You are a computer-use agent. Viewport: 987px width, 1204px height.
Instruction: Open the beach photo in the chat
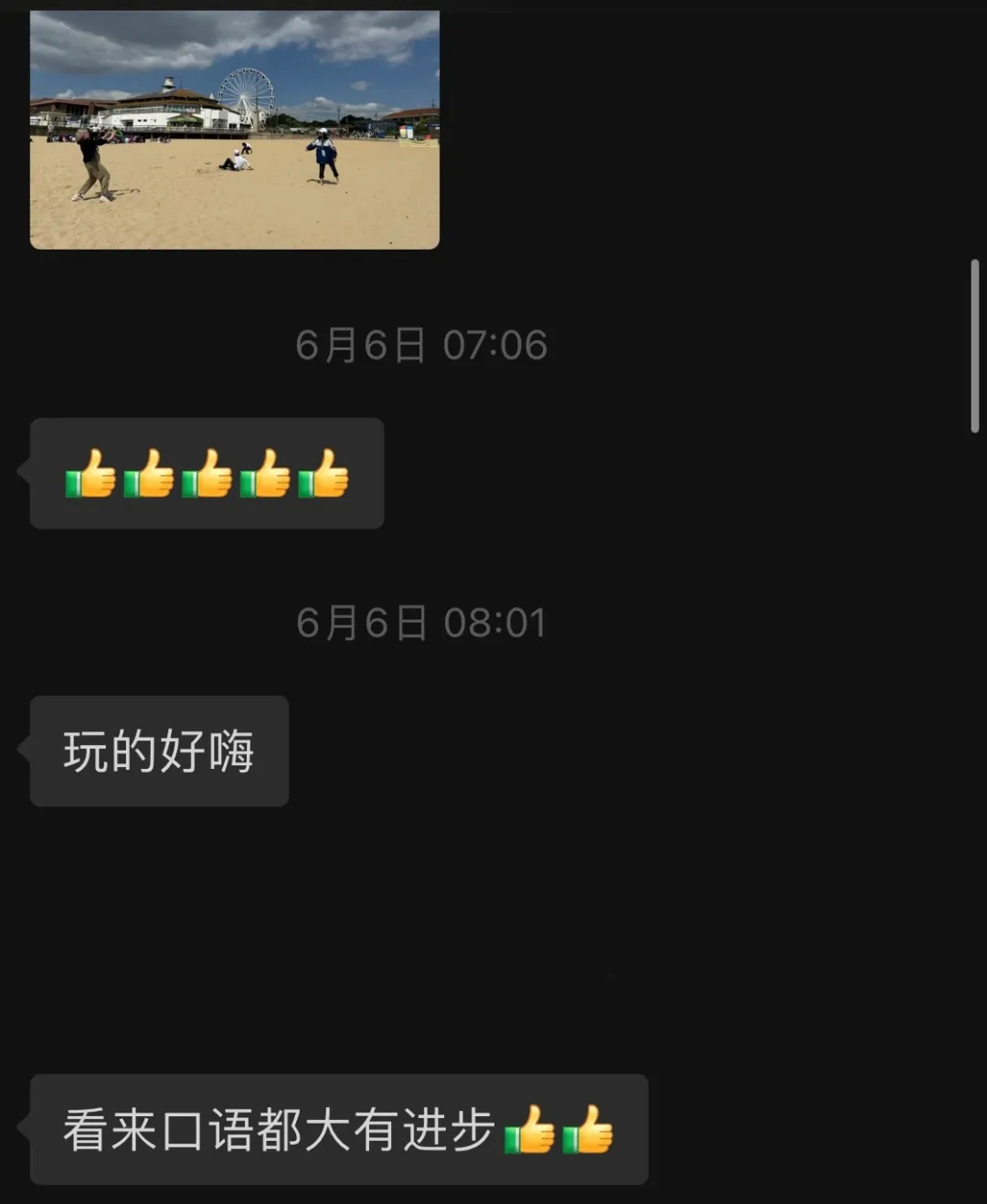235,130
